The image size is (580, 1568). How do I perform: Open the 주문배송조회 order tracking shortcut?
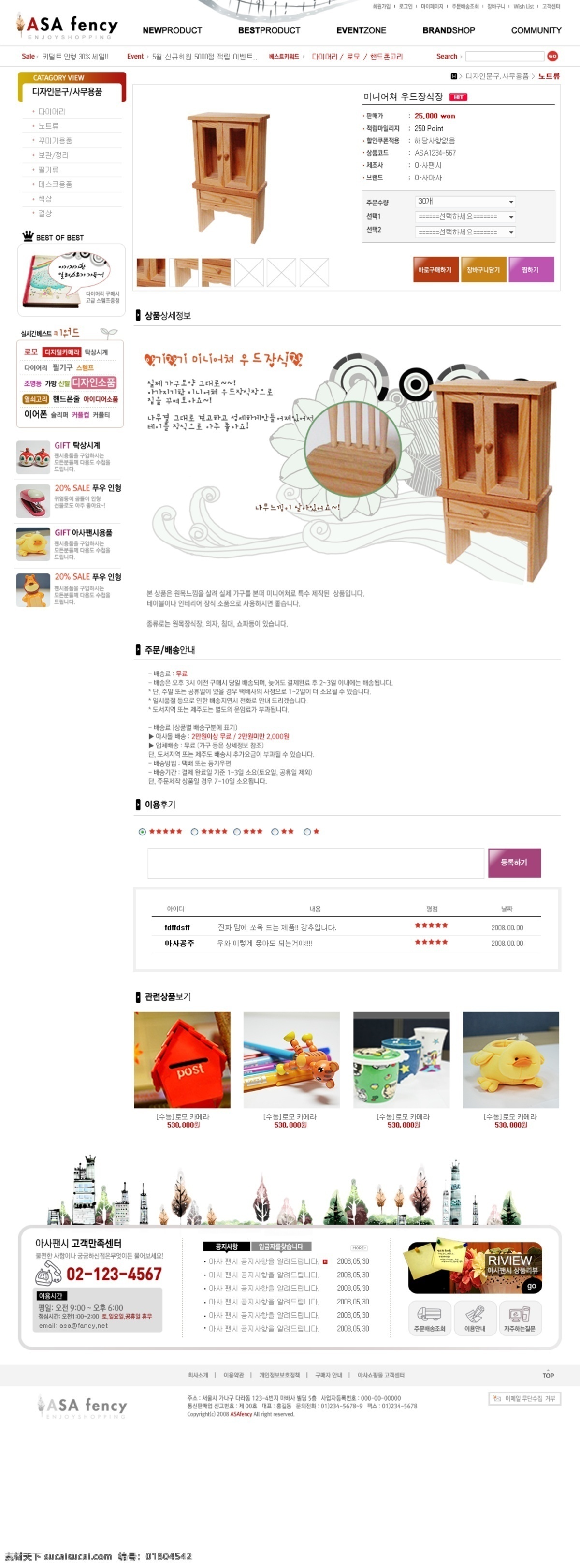[x=430, y=1318]
